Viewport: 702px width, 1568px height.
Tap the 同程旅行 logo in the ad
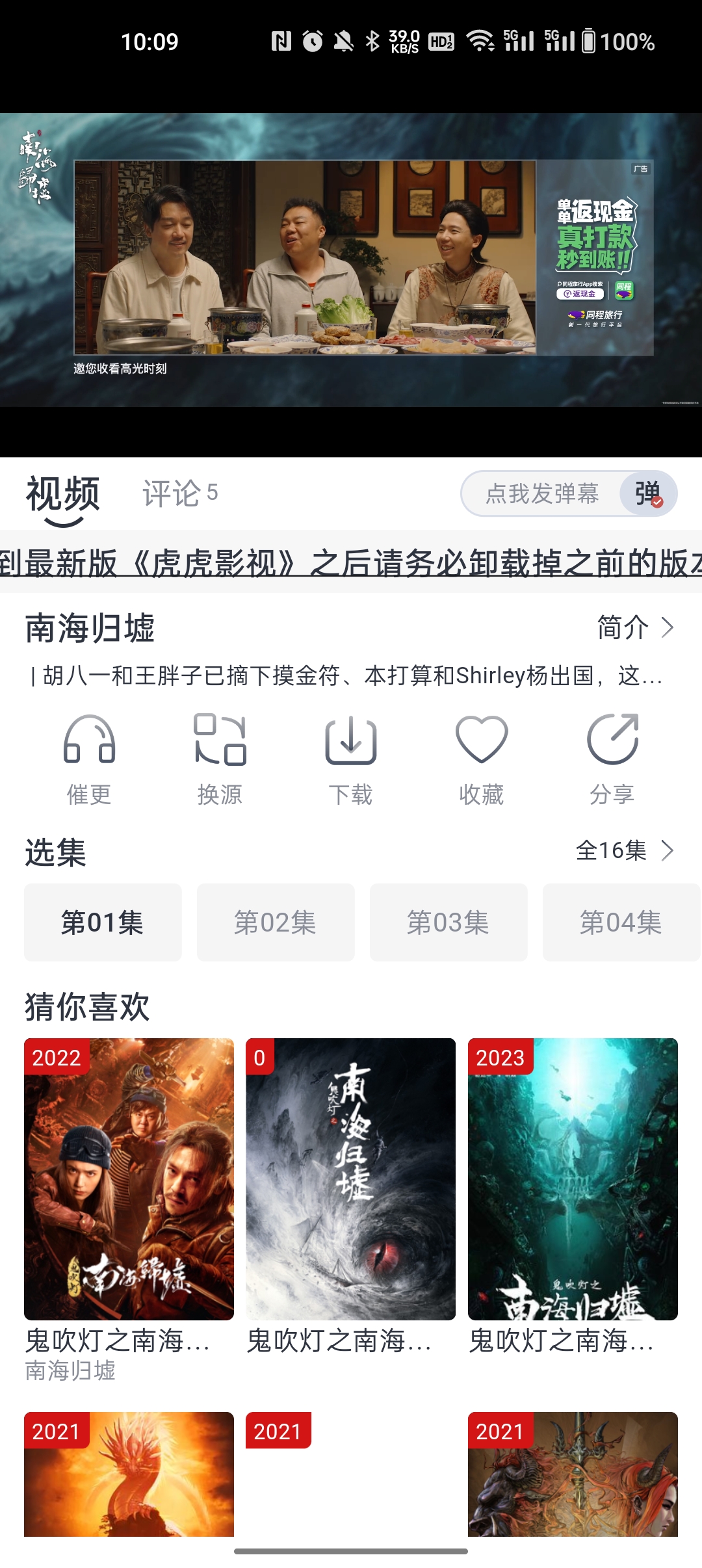597,314
